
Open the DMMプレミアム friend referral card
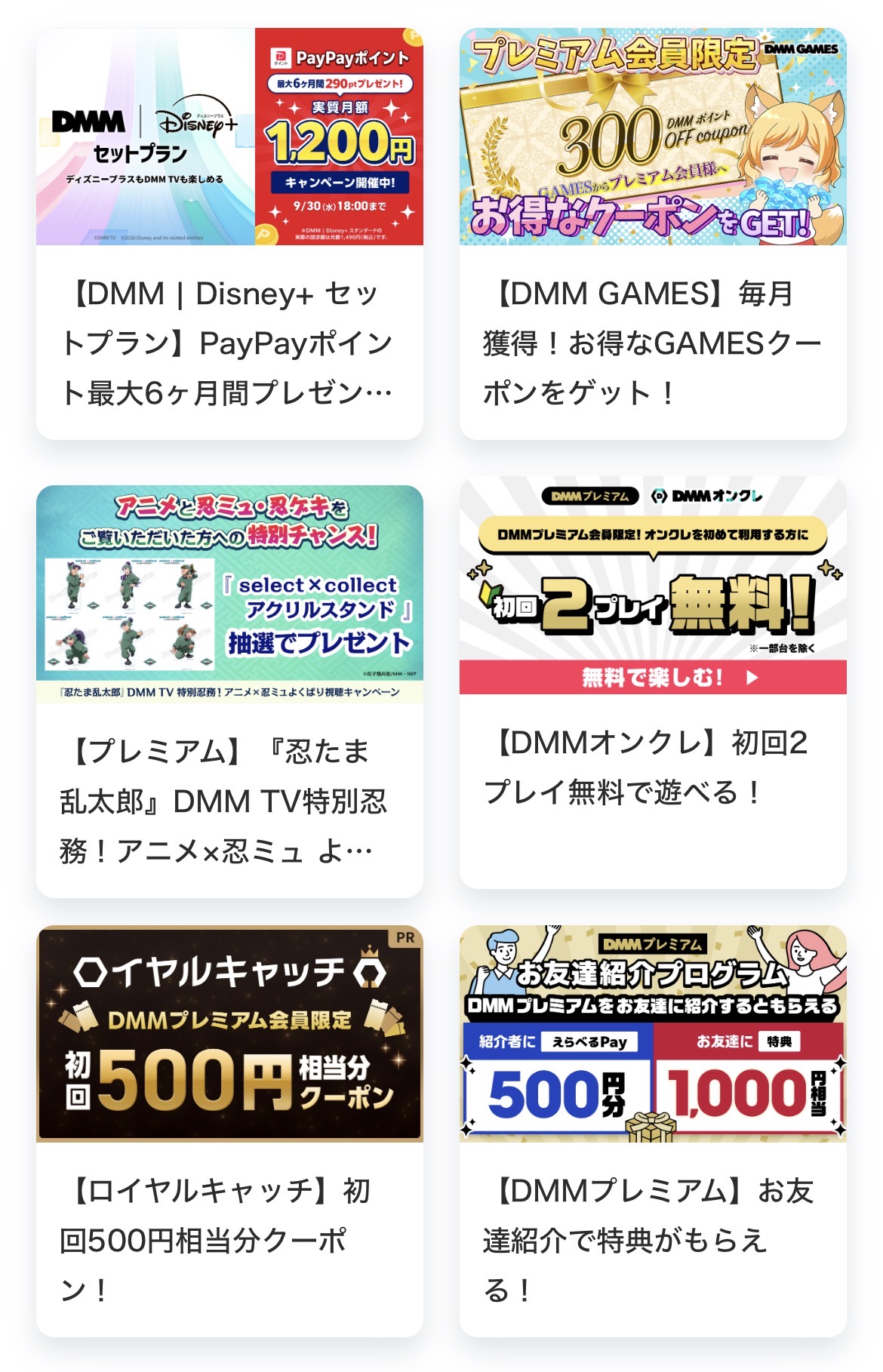click(653, 1131)
